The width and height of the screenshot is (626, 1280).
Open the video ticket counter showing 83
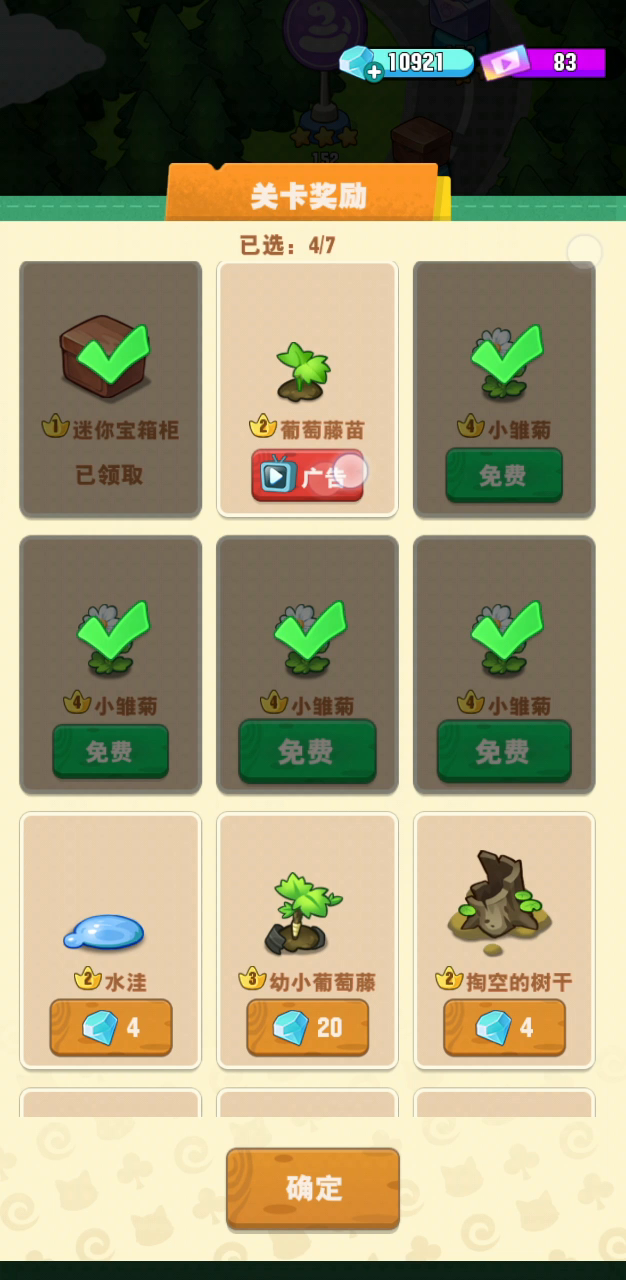[x=544, y=63]
